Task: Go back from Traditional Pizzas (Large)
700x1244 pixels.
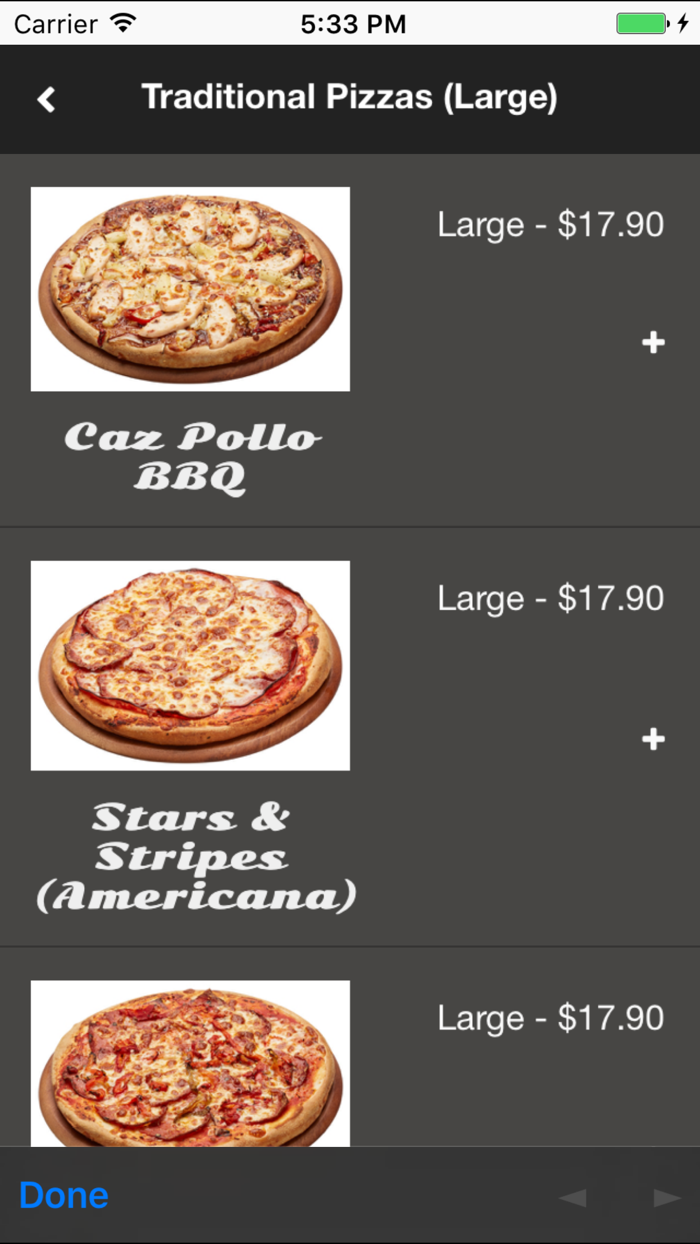Action: coord(46,99)
